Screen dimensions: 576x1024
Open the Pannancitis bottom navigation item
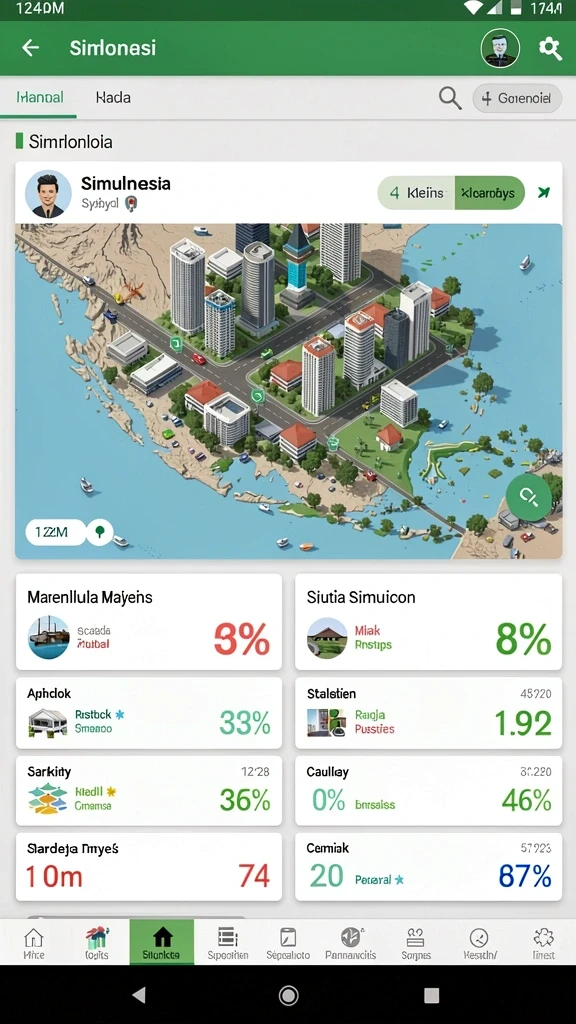[351, 943]
